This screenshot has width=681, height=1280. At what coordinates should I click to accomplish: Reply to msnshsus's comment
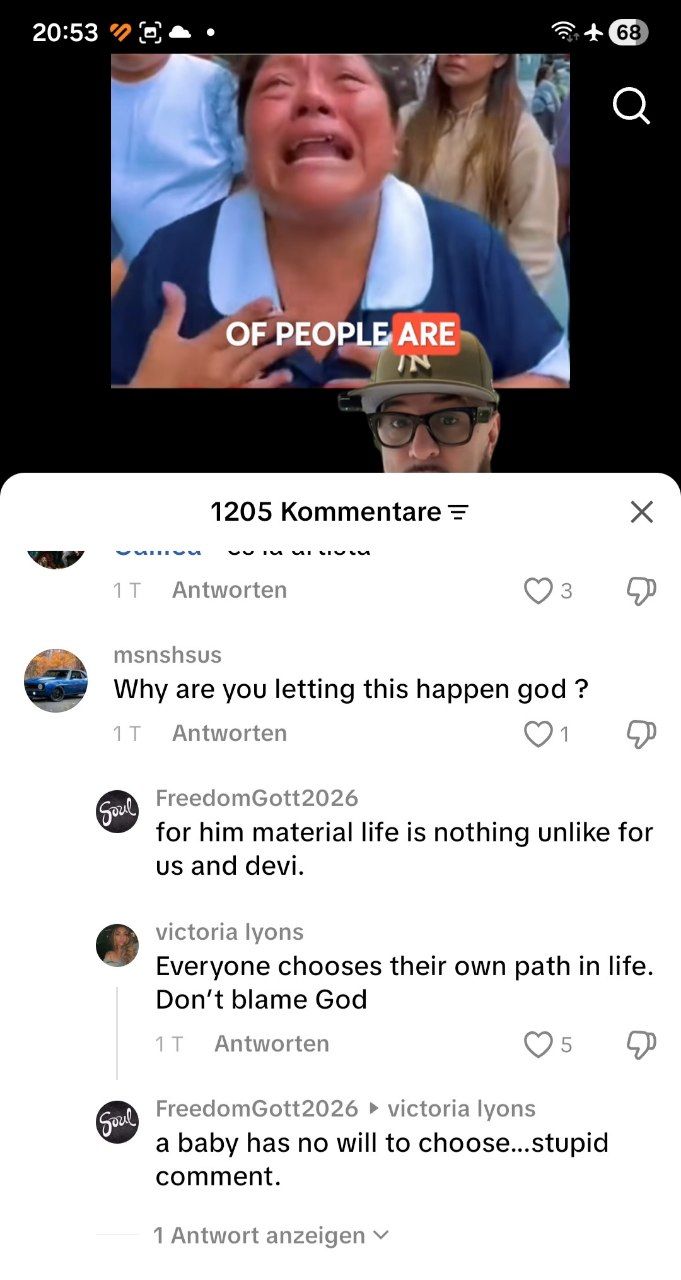point(229,733)
